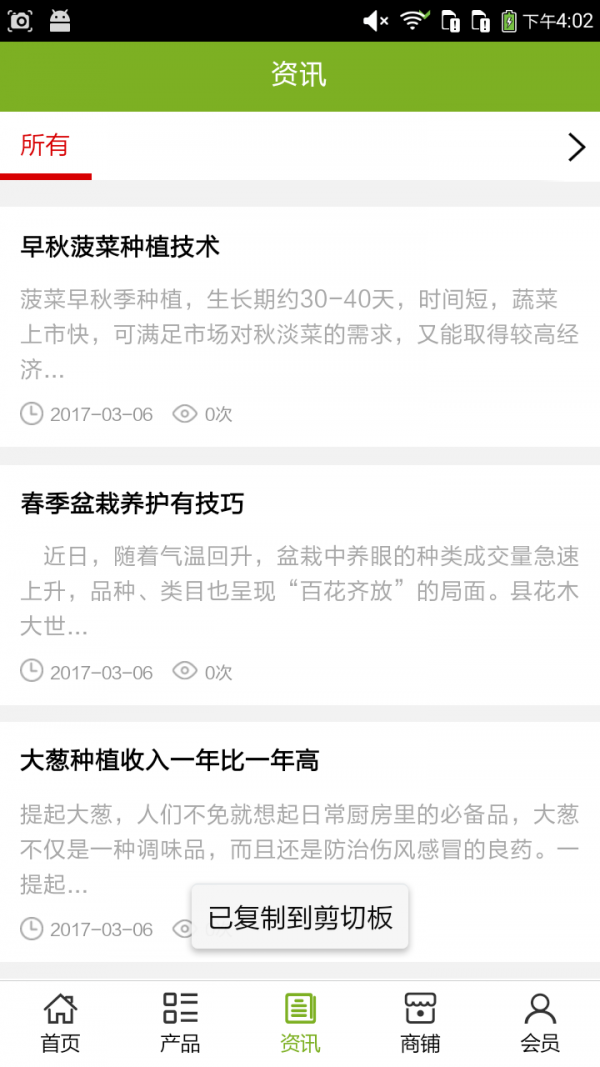The width and height of the screenshot is (600, 1067).
Task: Select the 所有 category tab
Action: (x=45, y=146)
